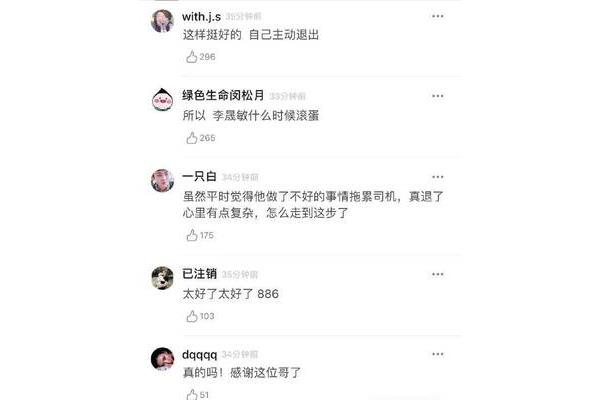The width and height of the screenshot is (600, 400).
Task: Open 一只白 profile avatar
Action: coord(162,180)
